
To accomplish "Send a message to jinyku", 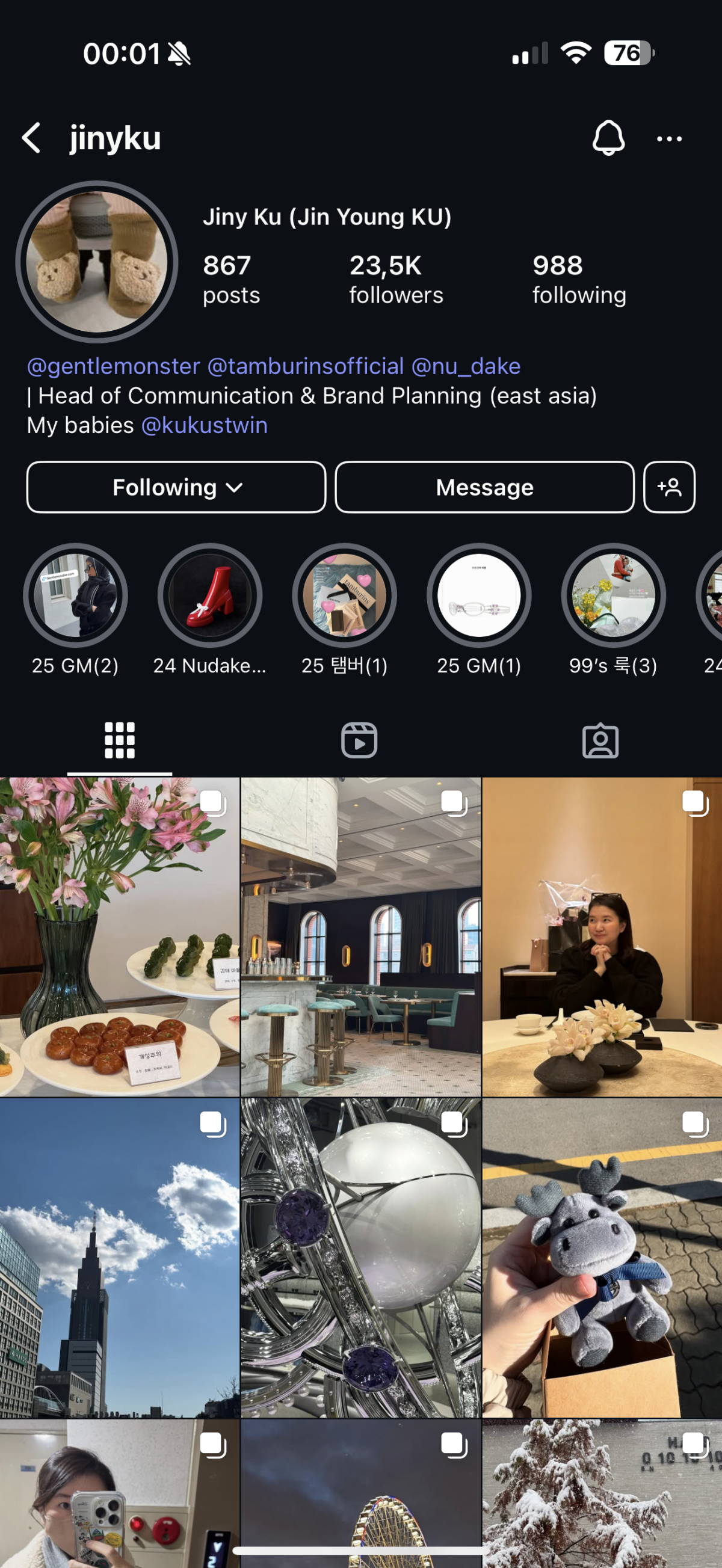I will pyautogui.click(x=484, y=487).
